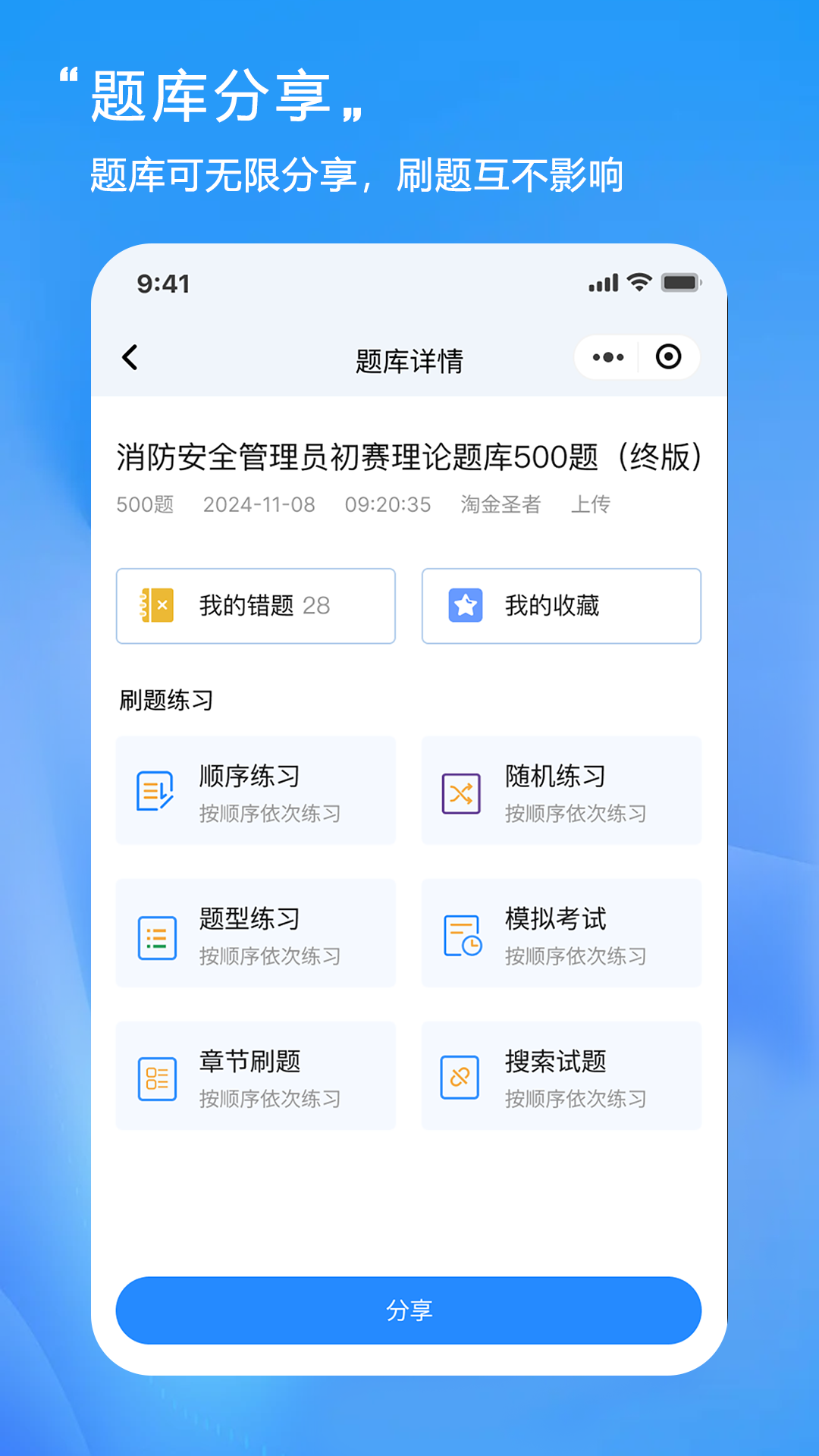Open 题型练习 via its list icon
The image size is (819, 1456).
coord(155,937)
